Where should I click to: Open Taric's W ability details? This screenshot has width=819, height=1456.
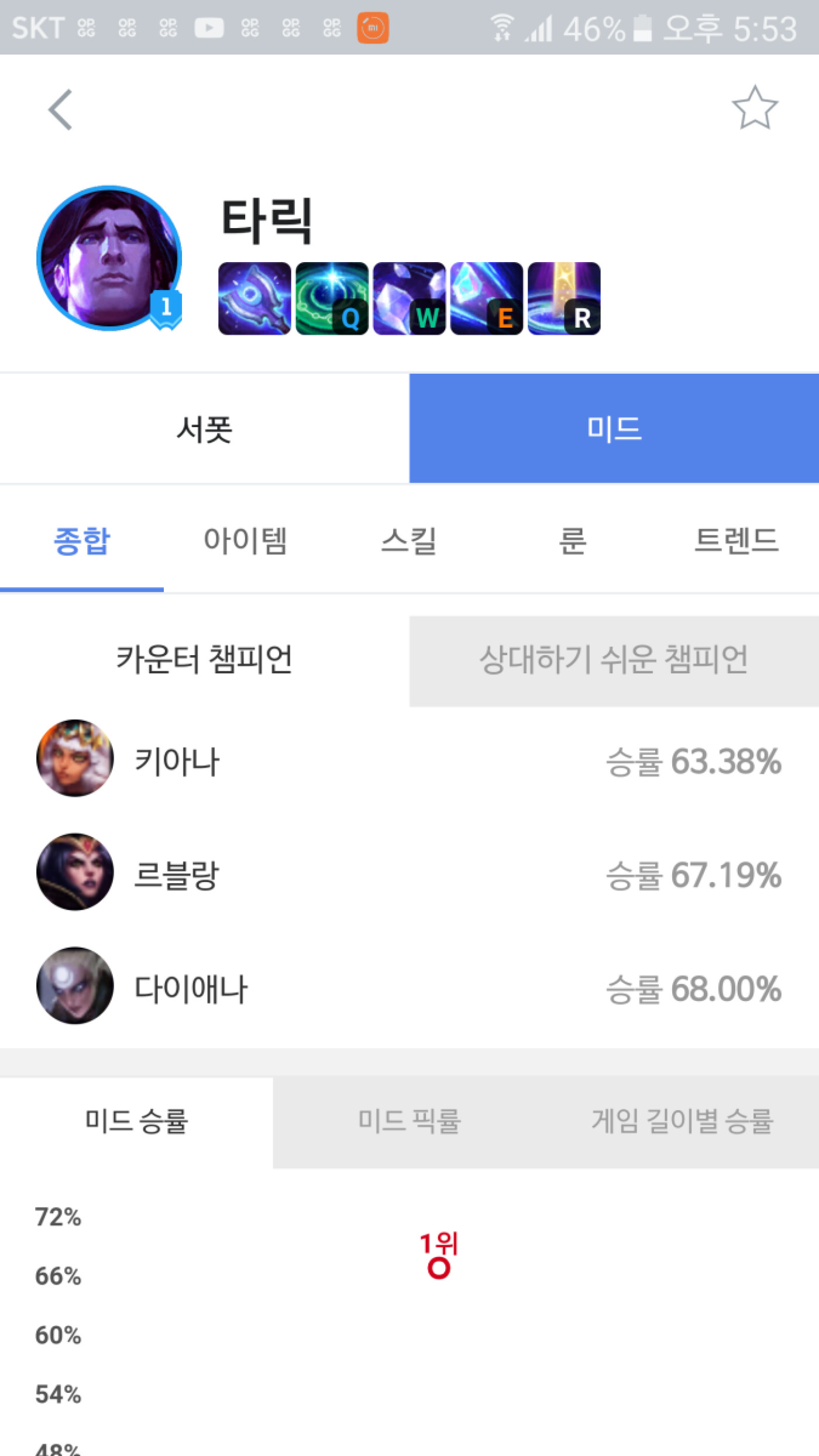pos(409,298)
